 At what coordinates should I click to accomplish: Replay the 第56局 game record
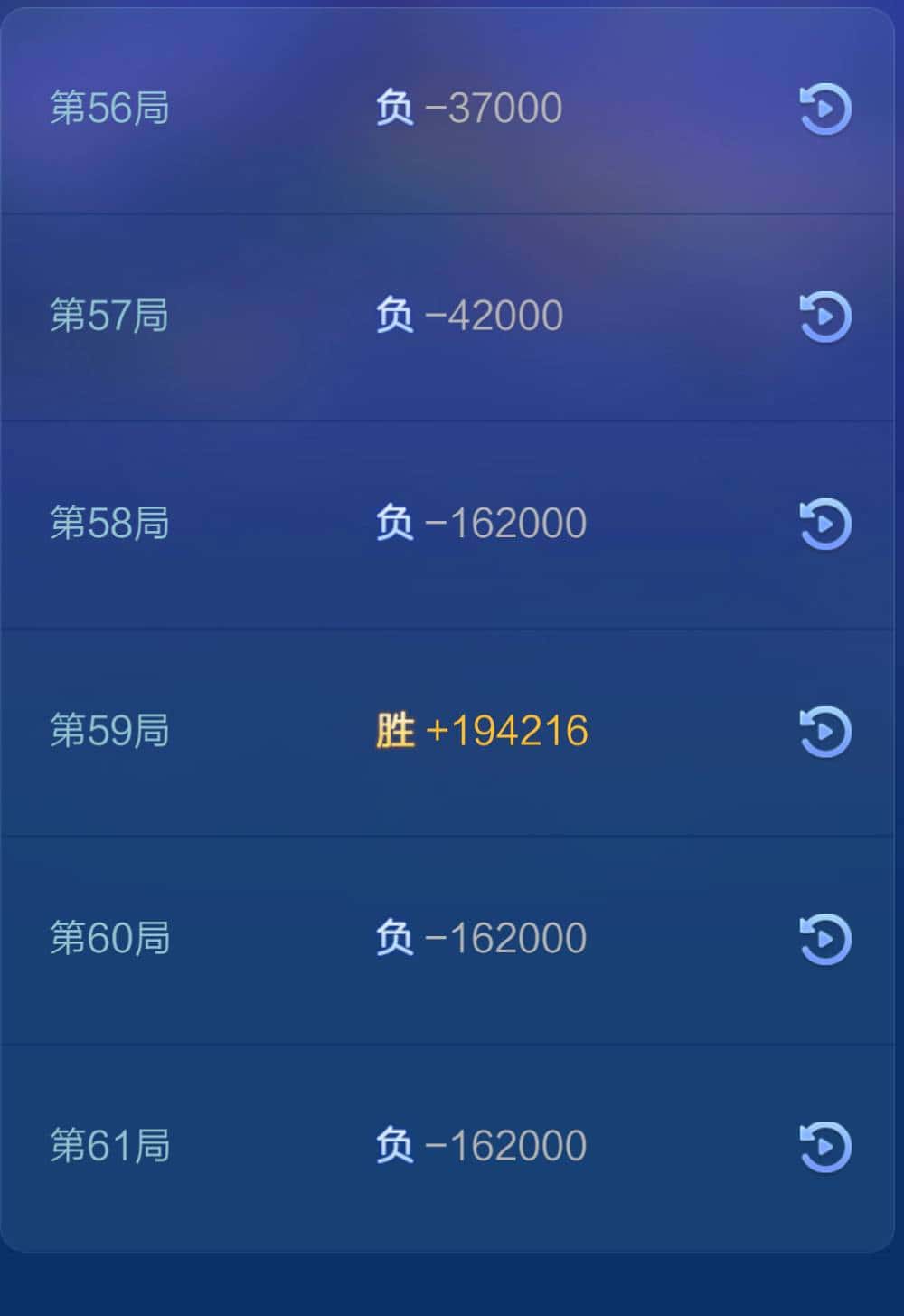click(x=825, y=109)
